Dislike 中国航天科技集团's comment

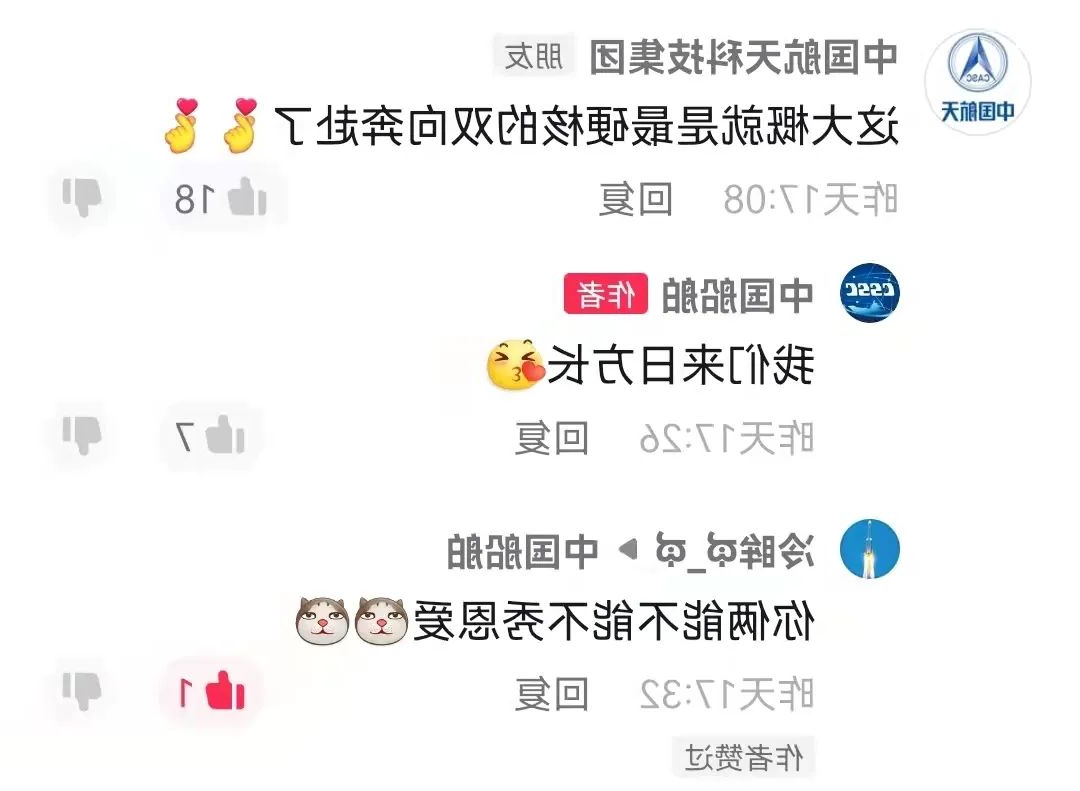[80, 198]
